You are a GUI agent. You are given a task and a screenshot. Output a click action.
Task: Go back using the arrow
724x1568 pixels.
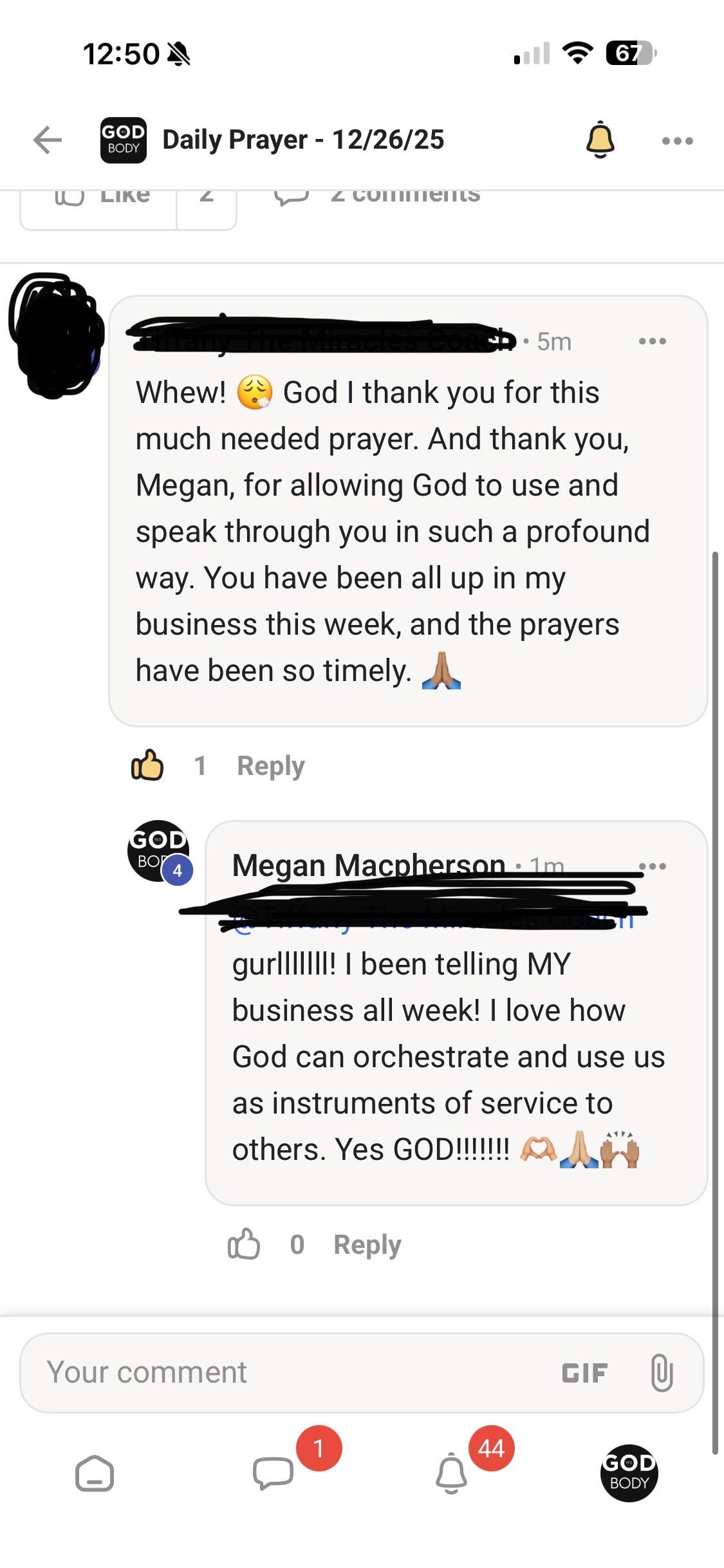coord(48,140)
